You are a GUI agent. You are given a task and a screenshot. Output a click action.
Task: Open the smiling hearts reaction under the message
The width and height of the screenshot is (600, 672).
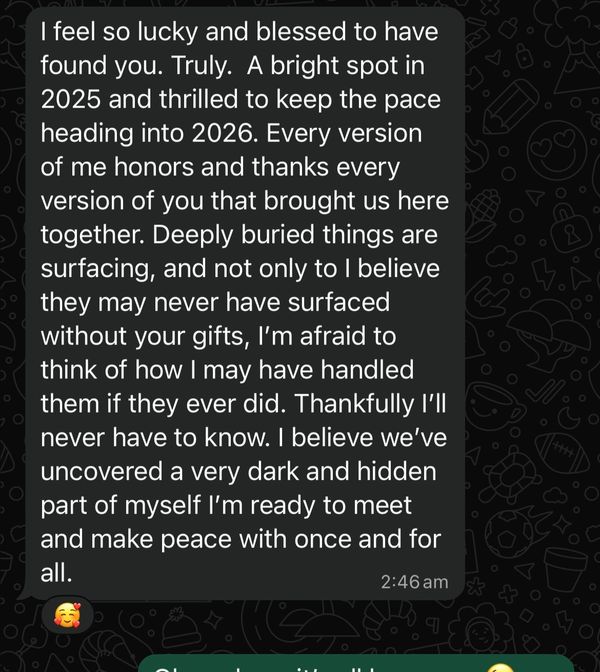tap(66, 615)
